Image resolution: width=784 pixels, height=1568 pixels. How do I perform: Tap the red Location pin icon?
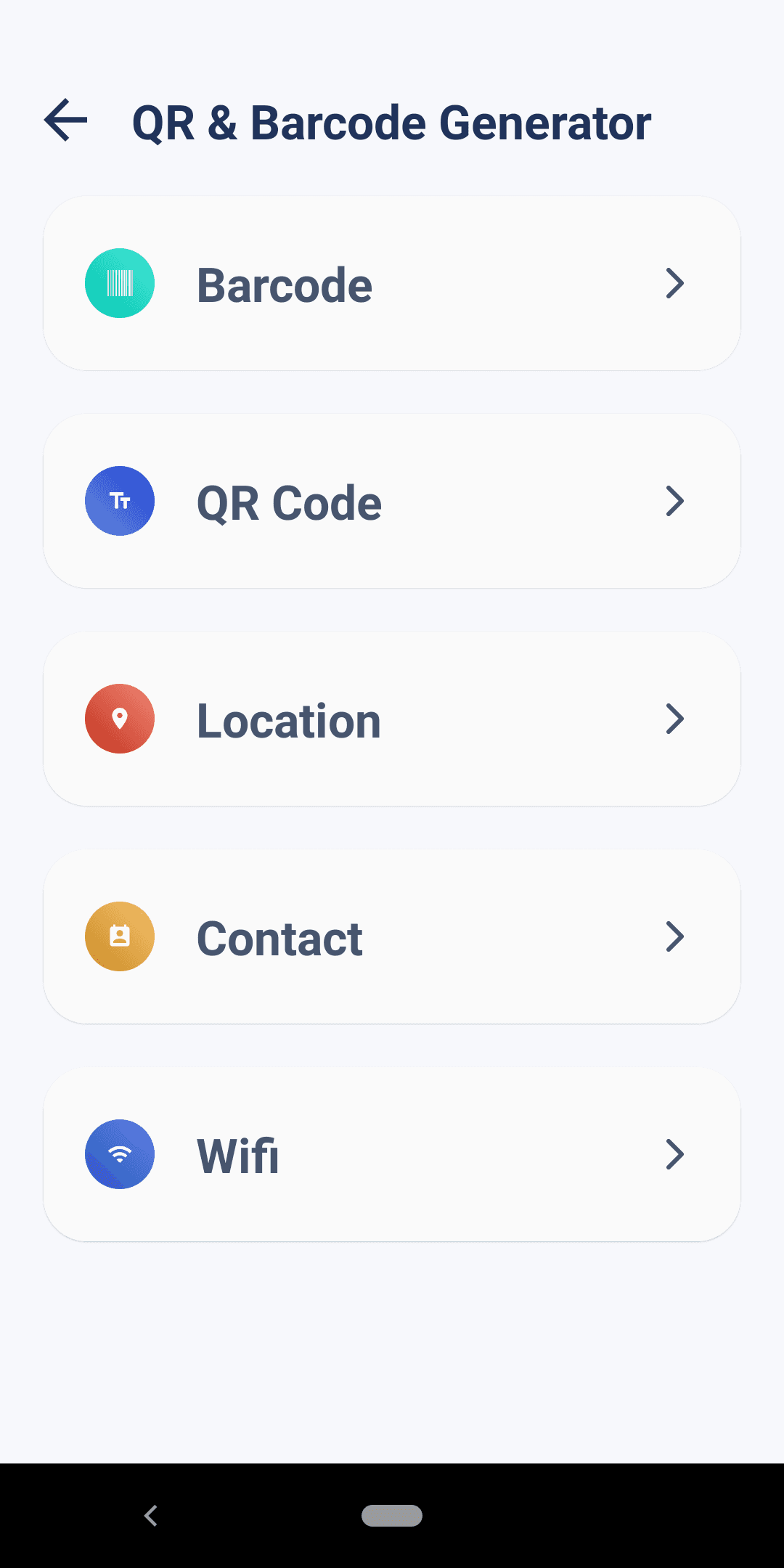coord(120,719)
